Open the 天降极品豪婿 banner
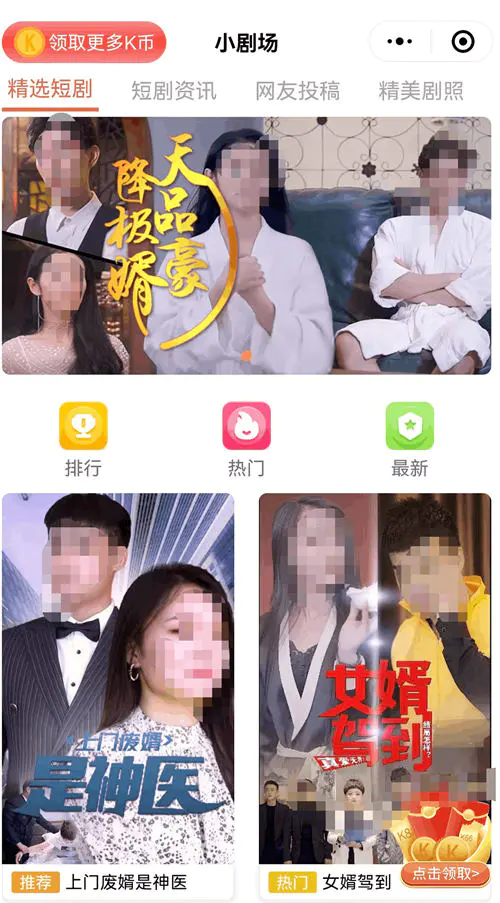500x903 pixels. coord(247,246)
